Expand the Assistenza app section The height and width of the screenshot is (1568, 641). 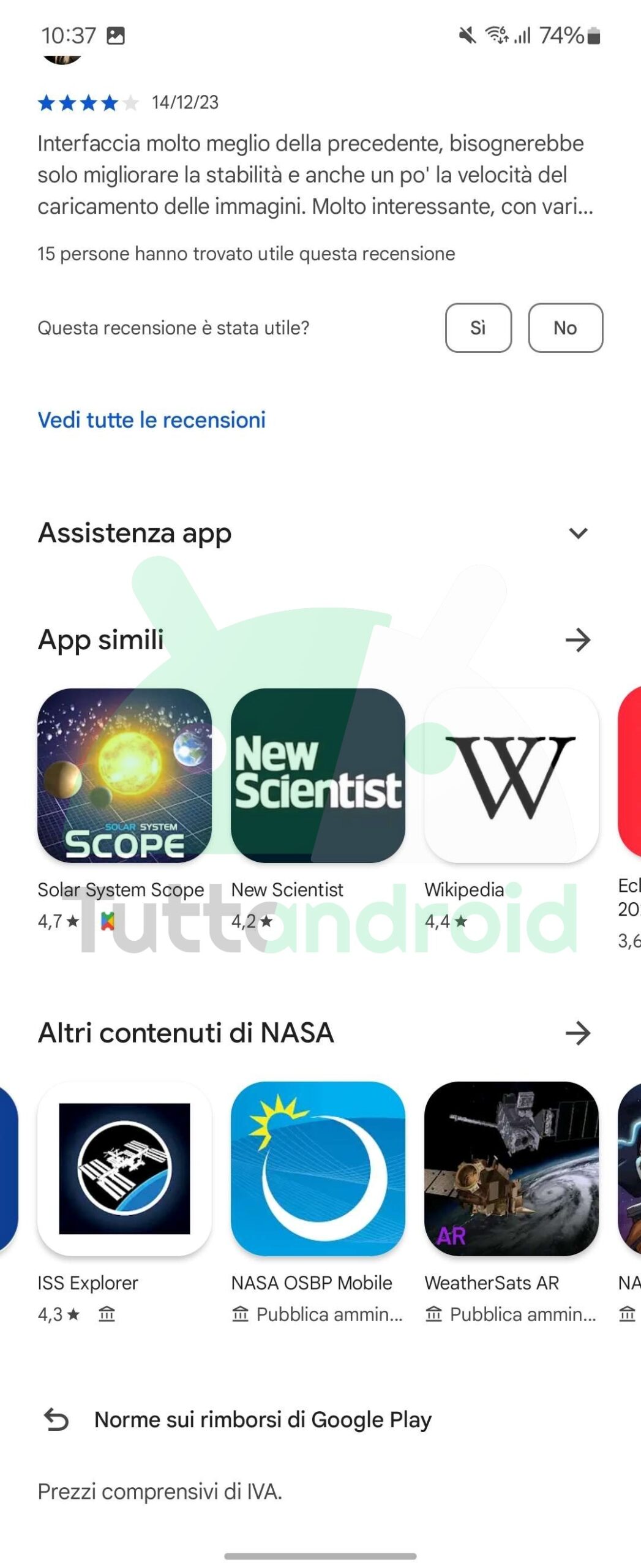point(578,533)
